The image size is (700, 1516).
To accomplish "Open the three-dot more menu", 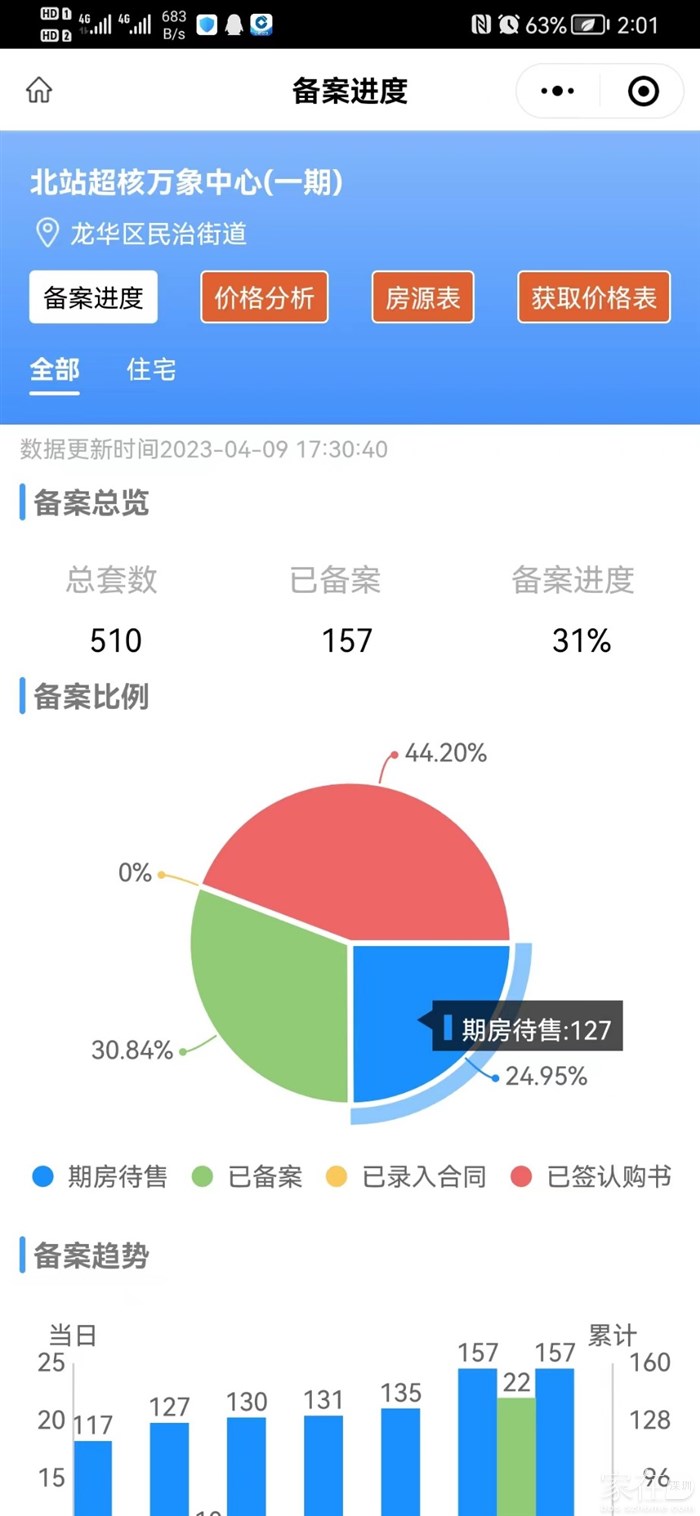I will [557, 91].
